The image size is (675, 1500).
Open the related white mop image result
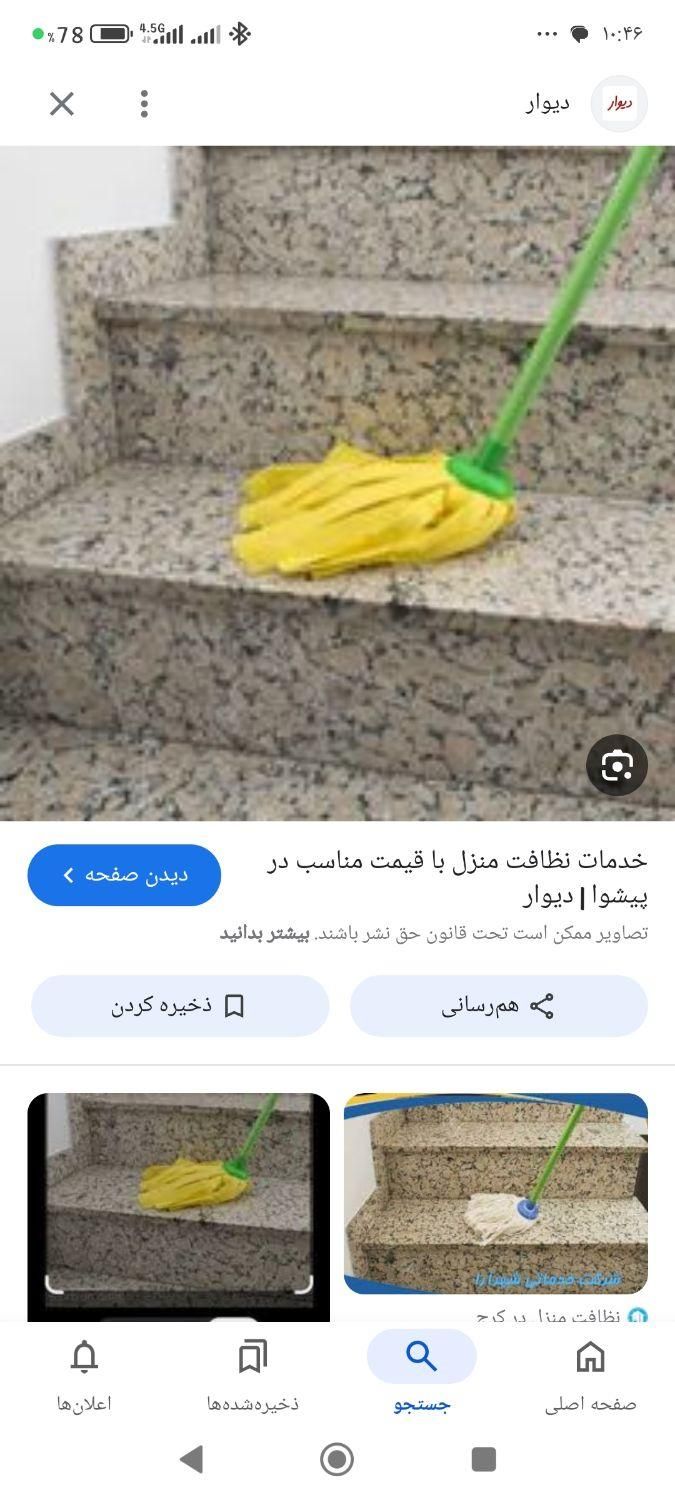click(496, 1193)
